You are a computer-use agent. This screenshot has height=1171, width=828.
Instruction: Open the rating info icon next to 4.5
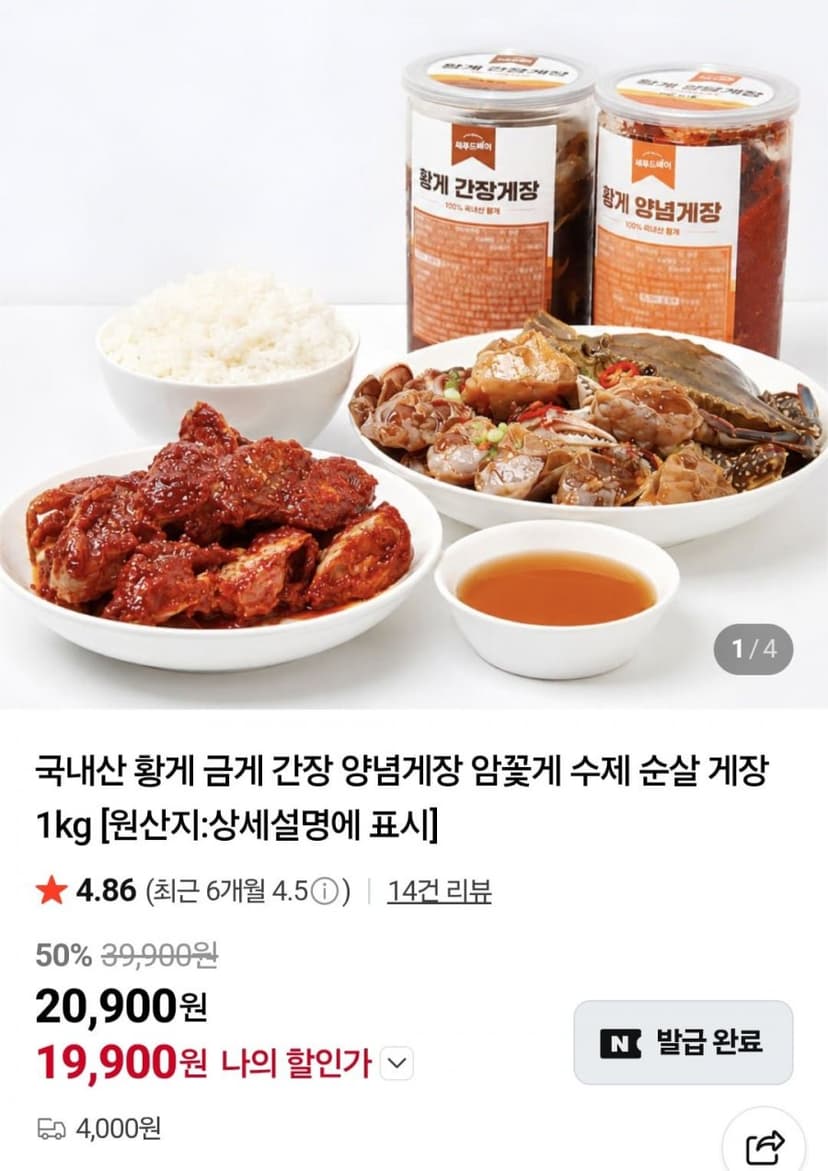tap(324, 892)
